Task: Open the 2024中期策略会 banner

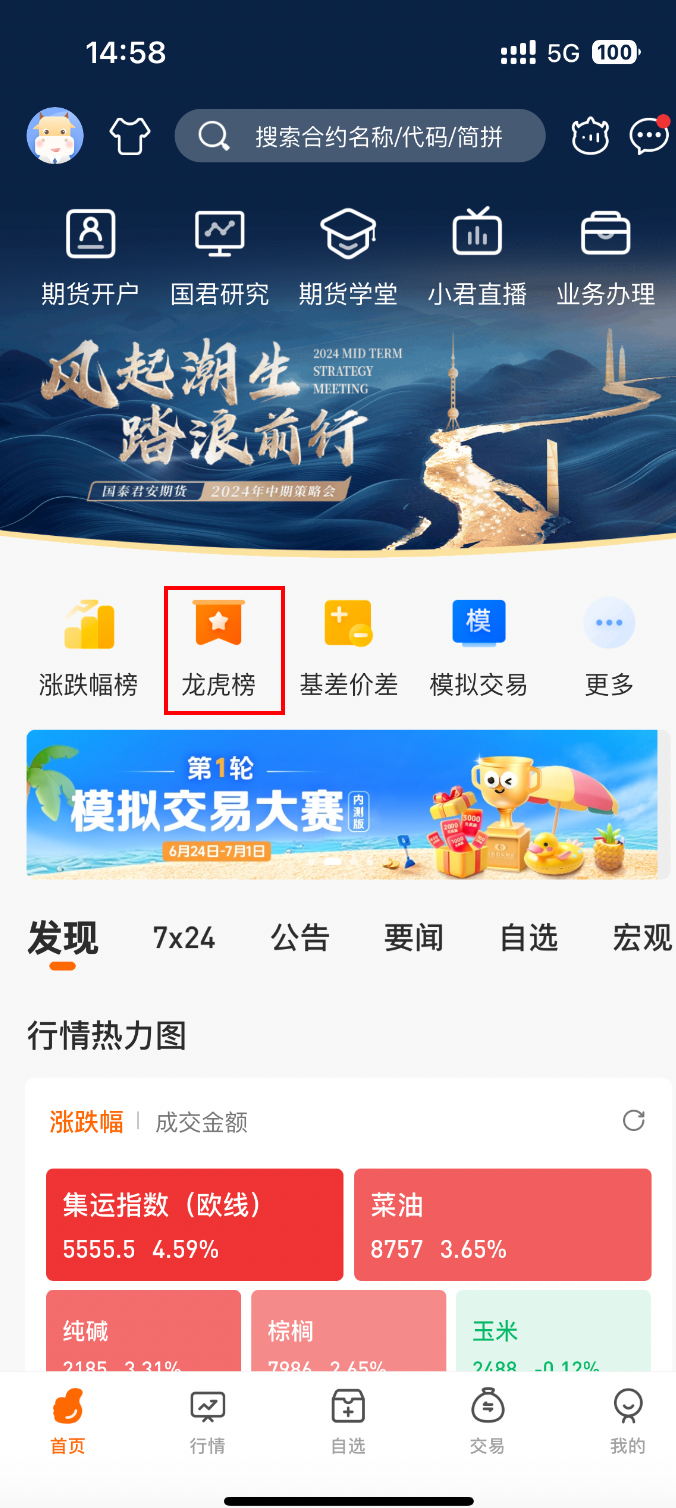Action: [x=338, y=430]
